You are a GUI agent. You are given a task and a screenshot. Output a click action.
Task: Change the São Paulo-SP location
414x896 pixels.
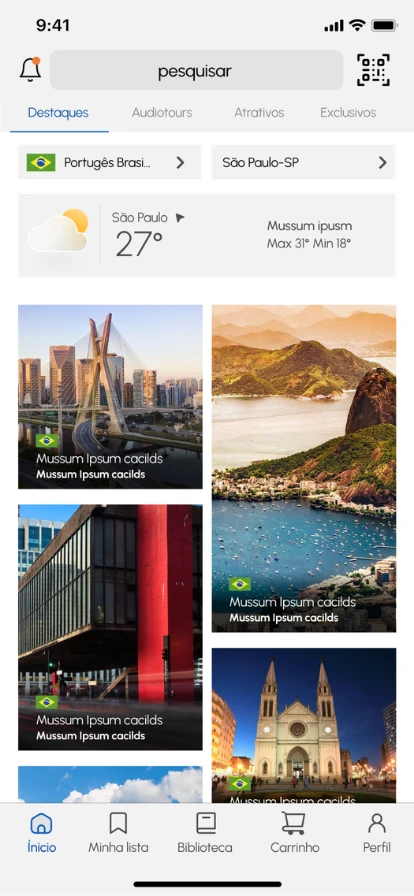[304, 162]
